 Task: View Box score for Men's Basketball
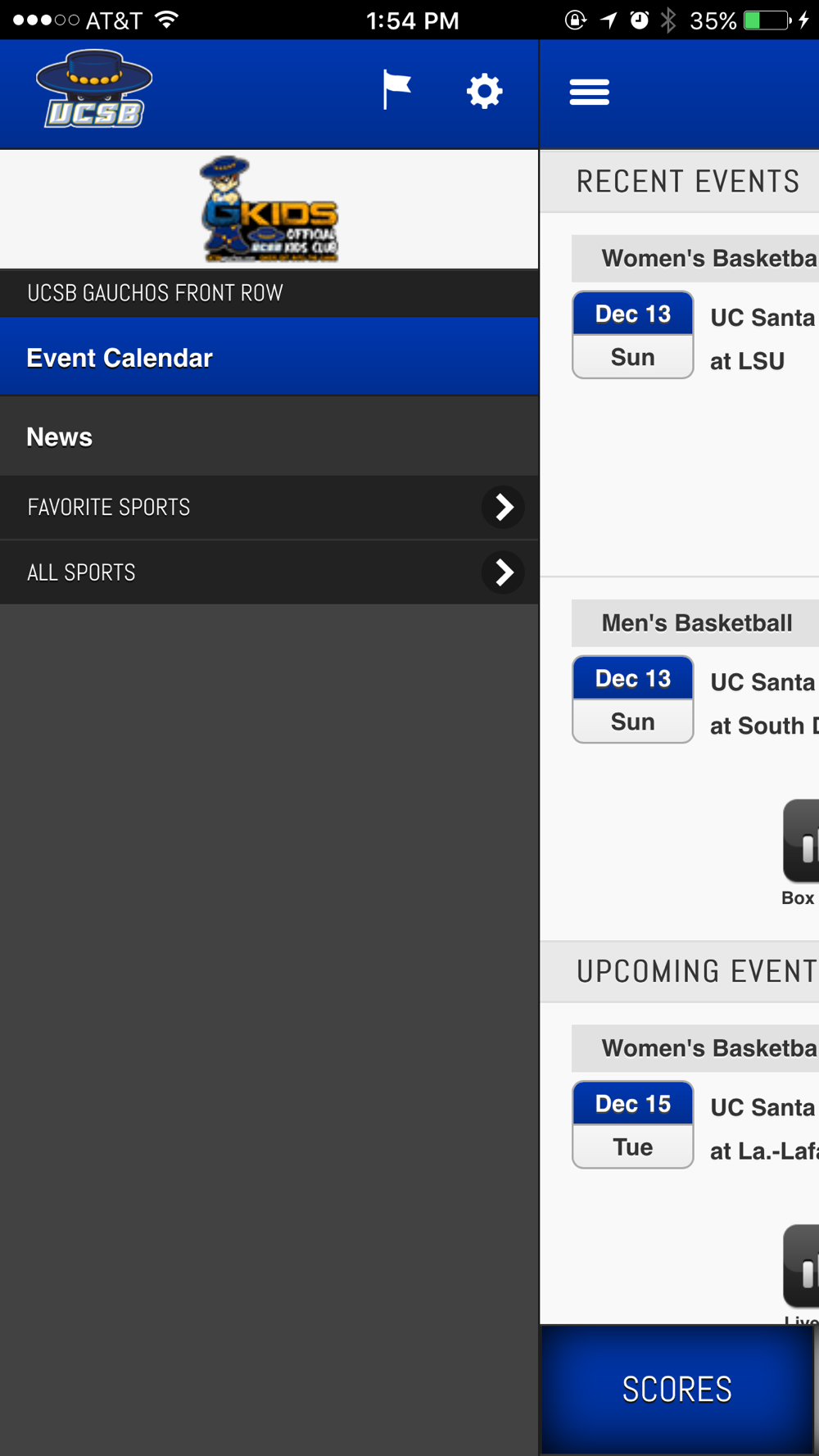pyautogui.click(x=801, y=852)
